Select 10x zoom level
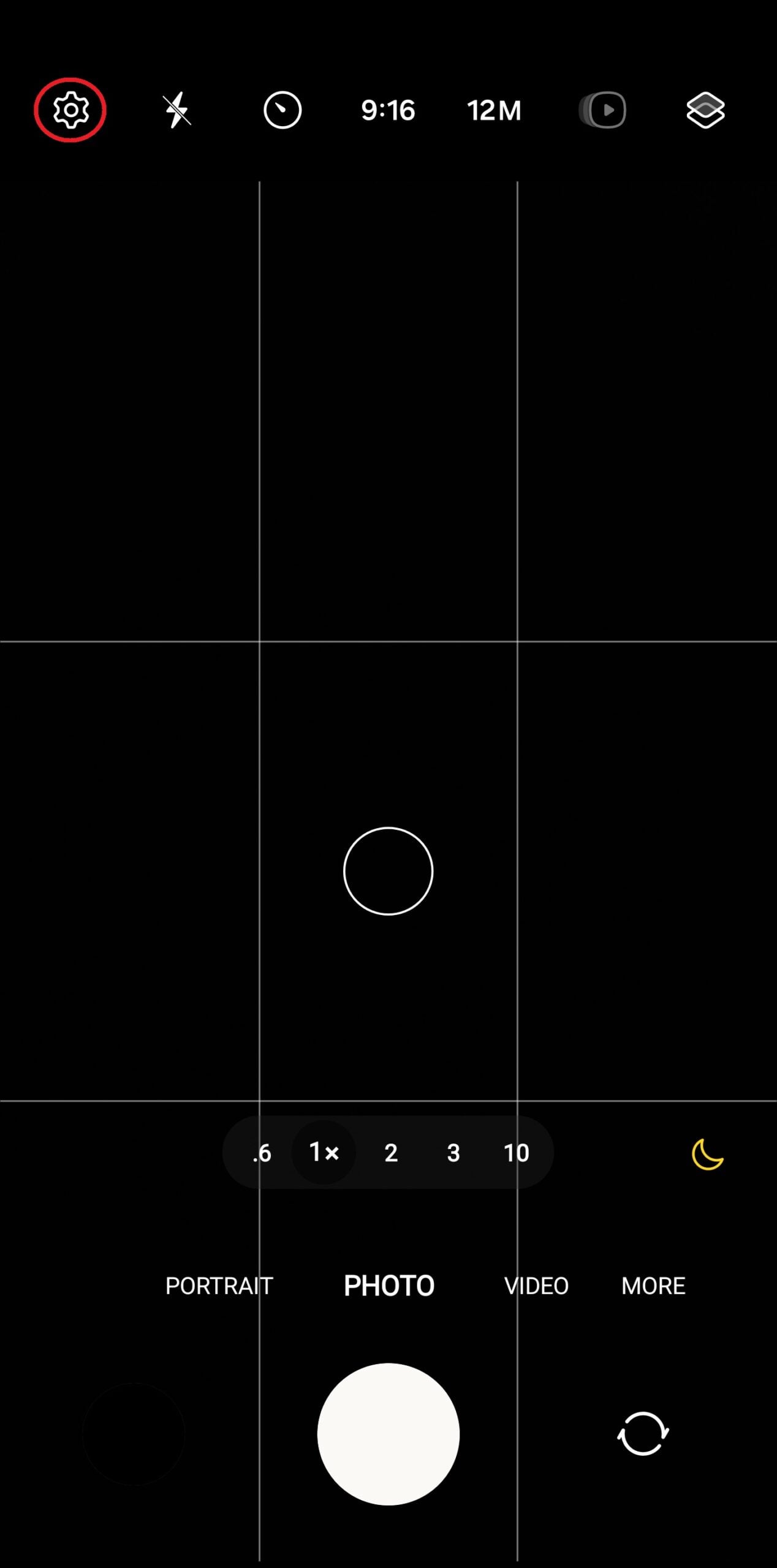Image resolution: width=777 pixels, height=1568 pixels. [516, 1153]
